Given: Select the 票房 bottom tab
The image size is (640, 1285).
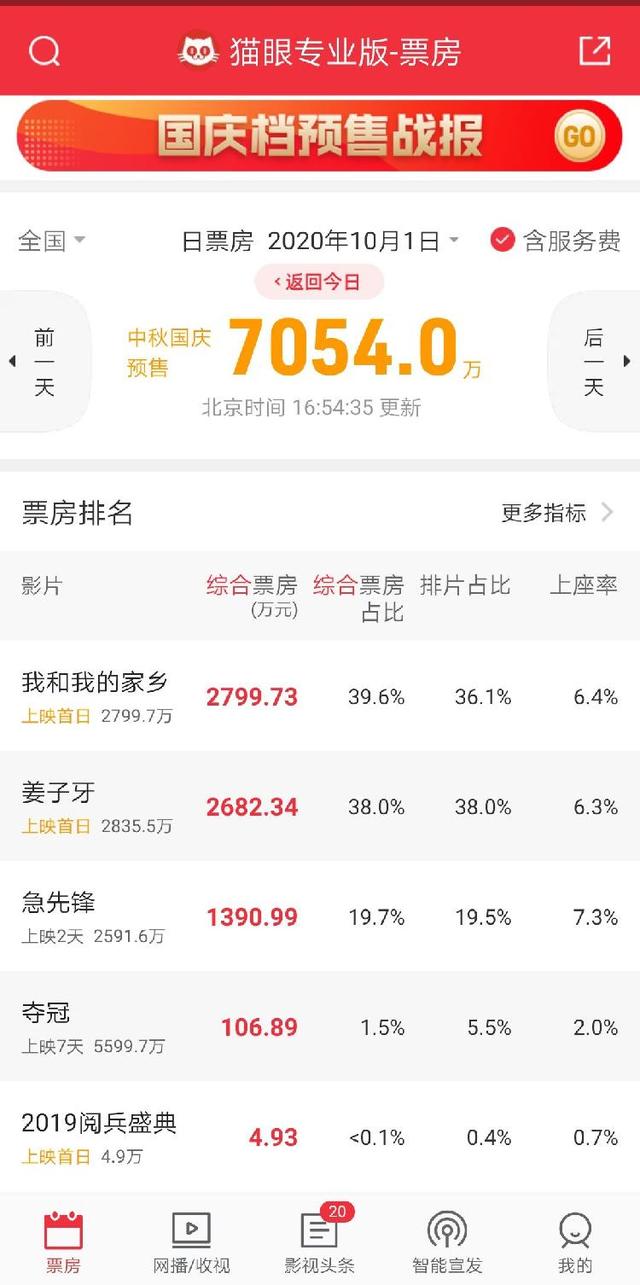Looking at the screenshot, I should coord(63,1241).
